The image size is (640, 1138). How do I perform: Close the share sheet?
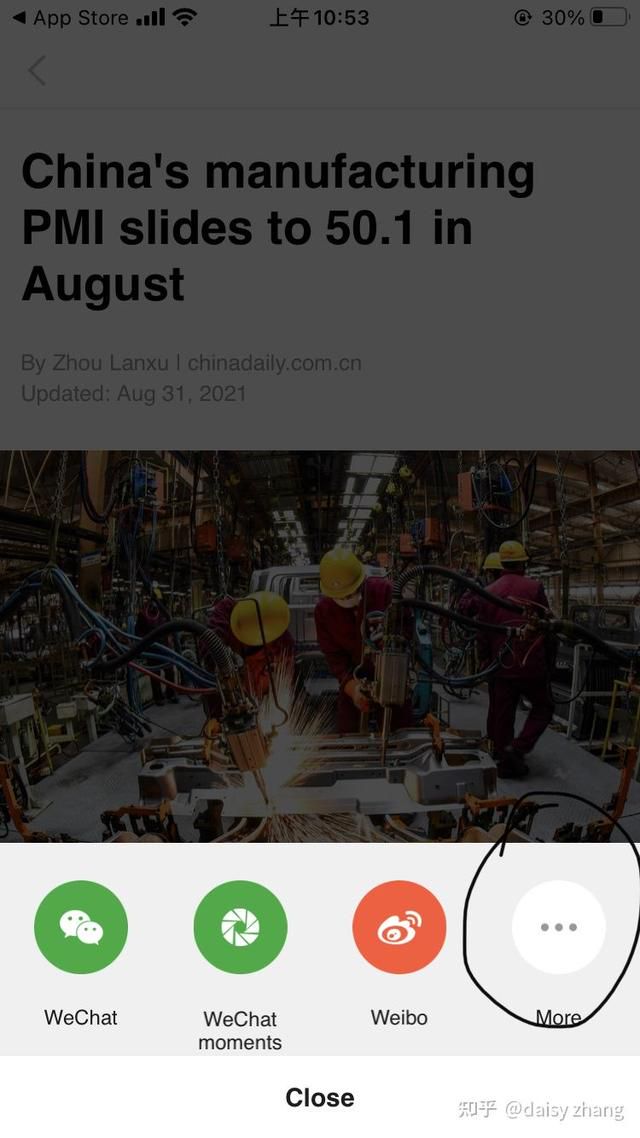point(320,1097)
